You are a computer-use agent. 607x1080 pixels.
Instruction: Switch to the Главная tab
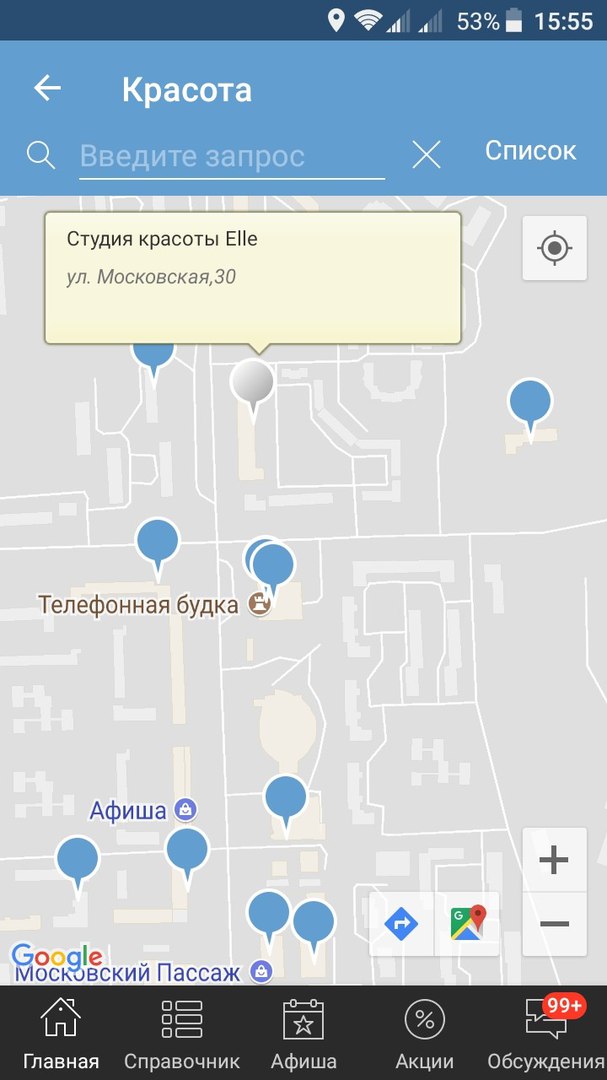tap(61, 1034)
